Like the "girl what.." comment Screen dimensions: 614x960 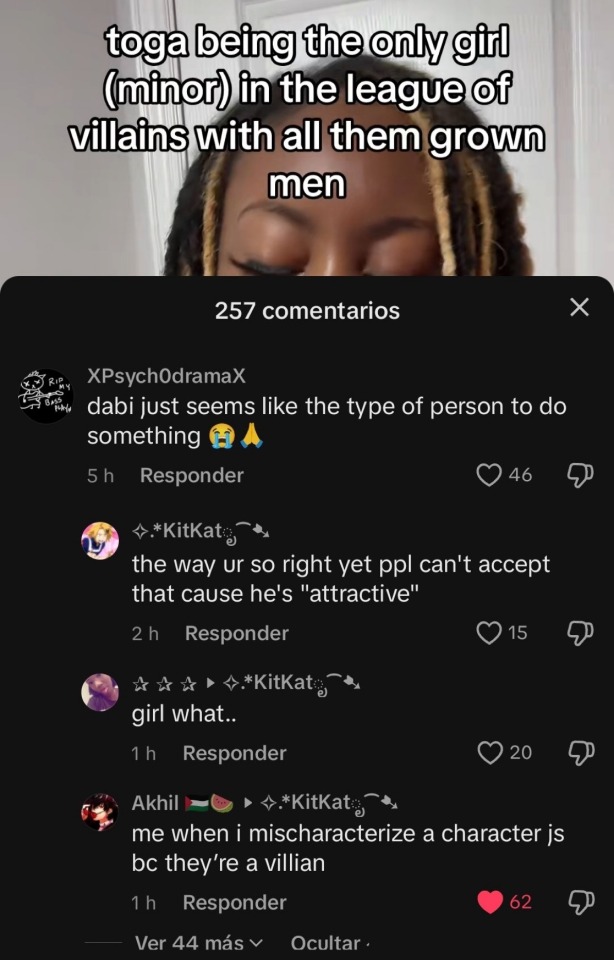490,753
